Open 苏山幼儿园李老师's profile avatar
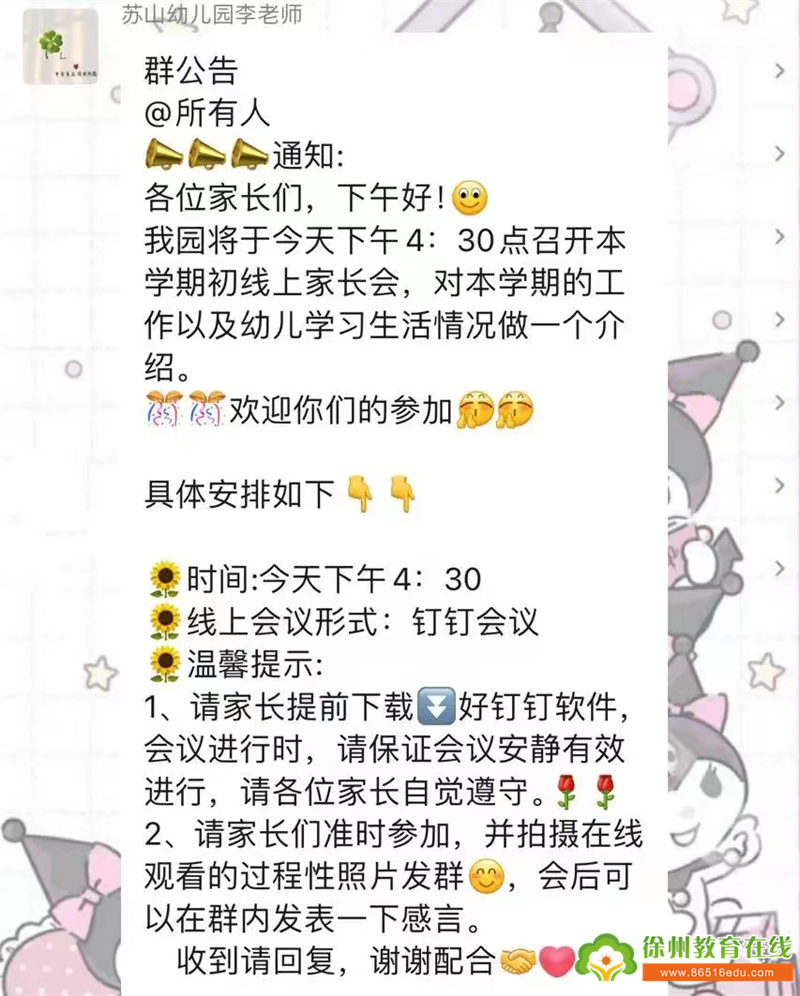This screenshot has width=800, height=996. [59, 45]
